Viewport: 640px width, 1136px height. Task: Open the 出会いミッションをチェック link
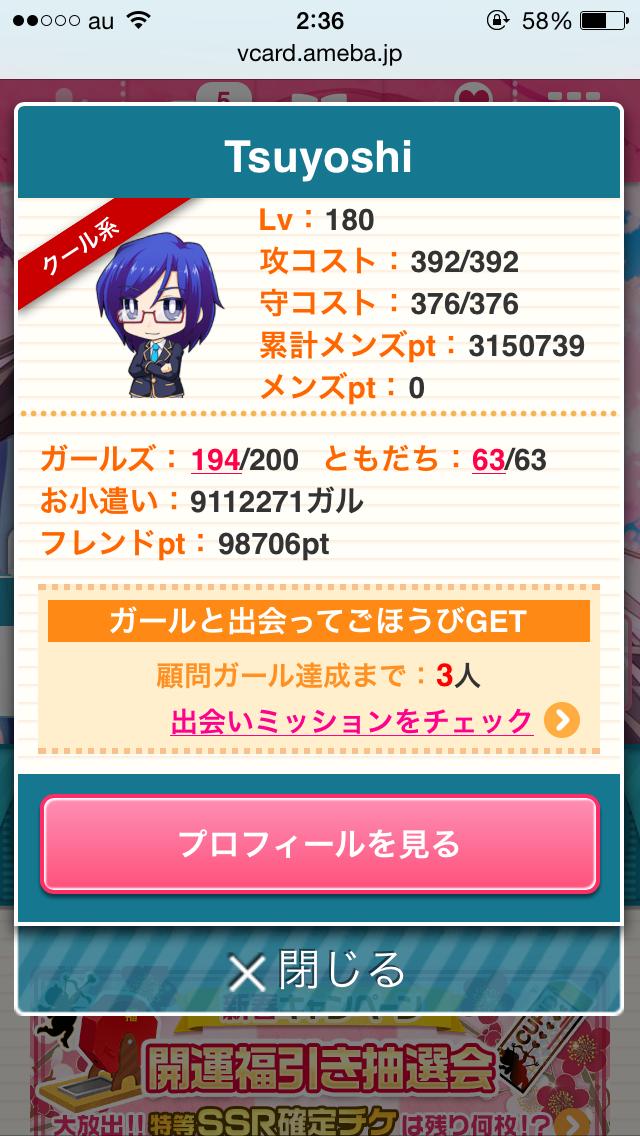(x=352, y=721)
